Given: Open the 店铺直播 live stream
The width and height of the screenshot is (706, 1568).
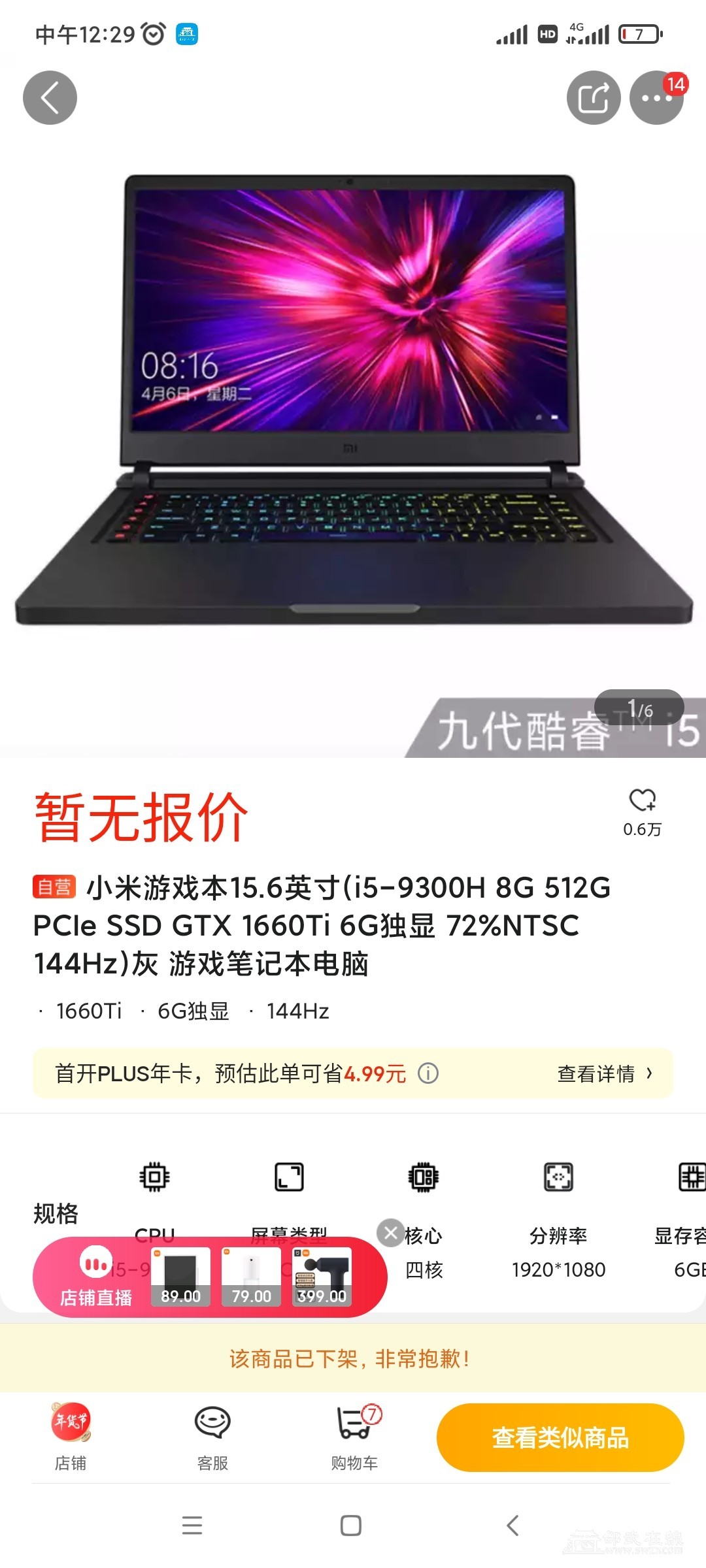Looking at the screenshot, I should [x=96, y=1277].
